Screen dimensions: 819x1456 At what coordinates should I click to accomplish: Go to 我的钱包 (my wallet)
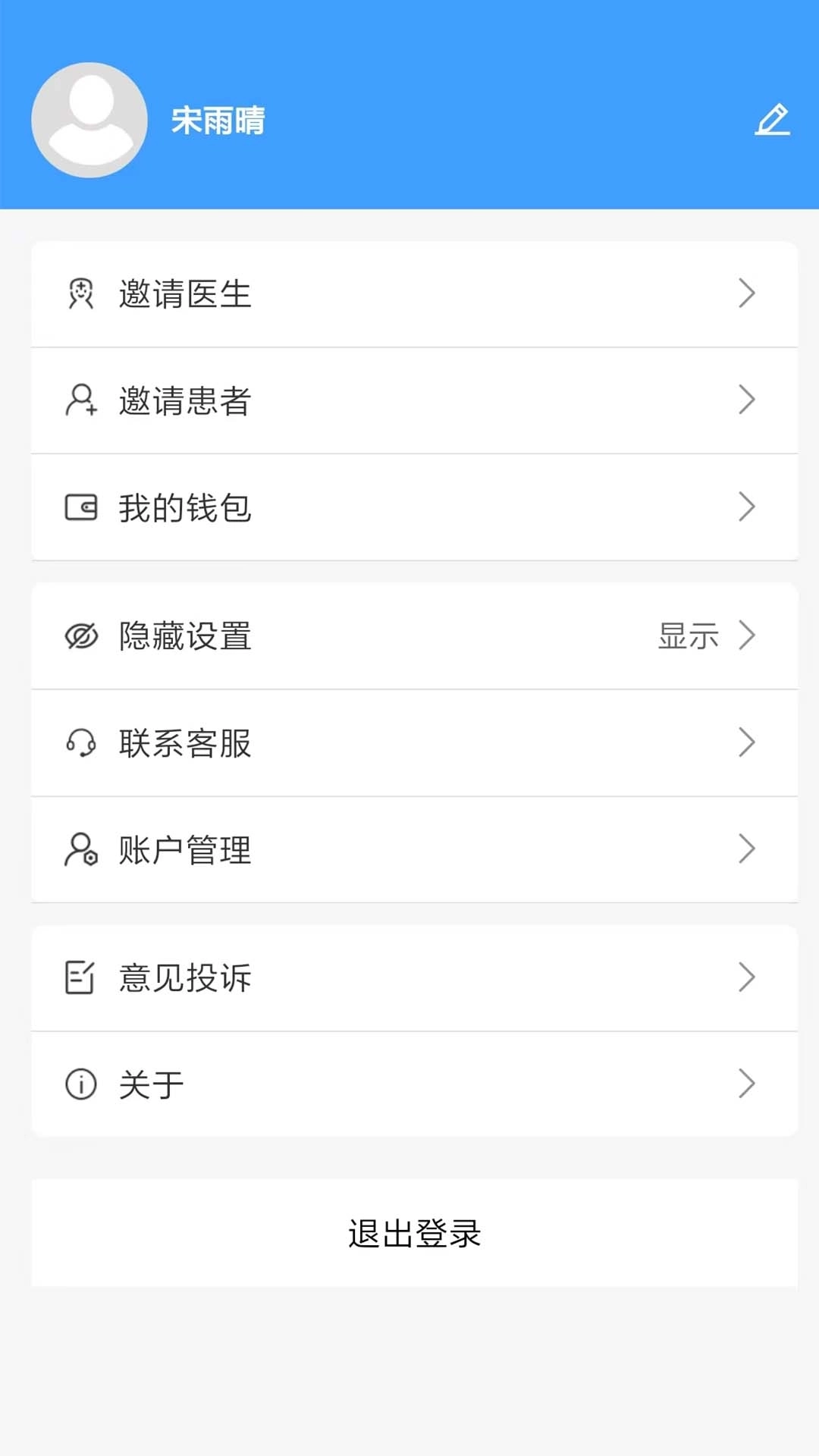coord(414,507)
